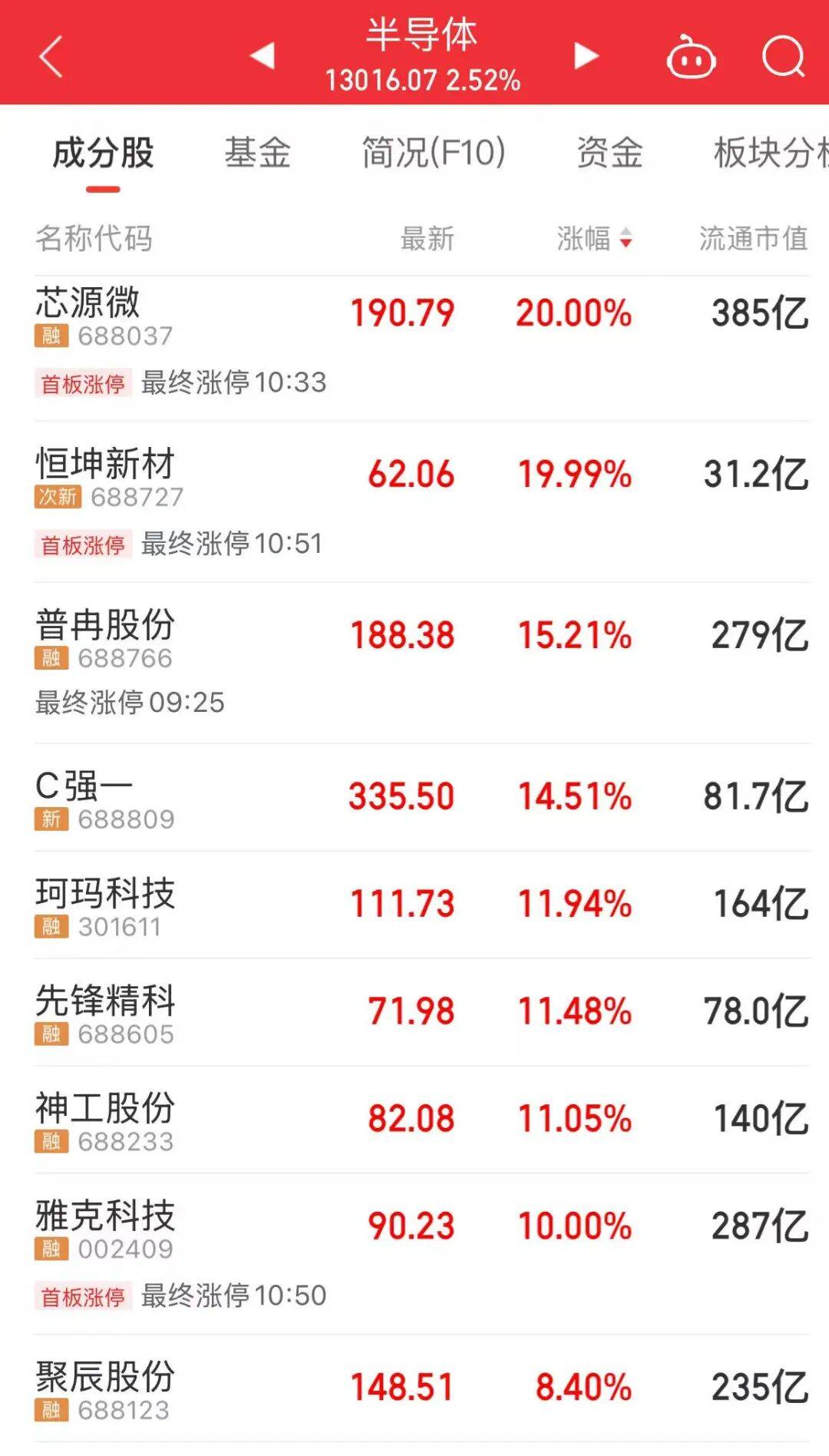Image resolution: width=829 pixels, height=1456 pixels.
Task: Open the 简况(F10) tab
Action: pyautogui.click(x=434, y=153)
